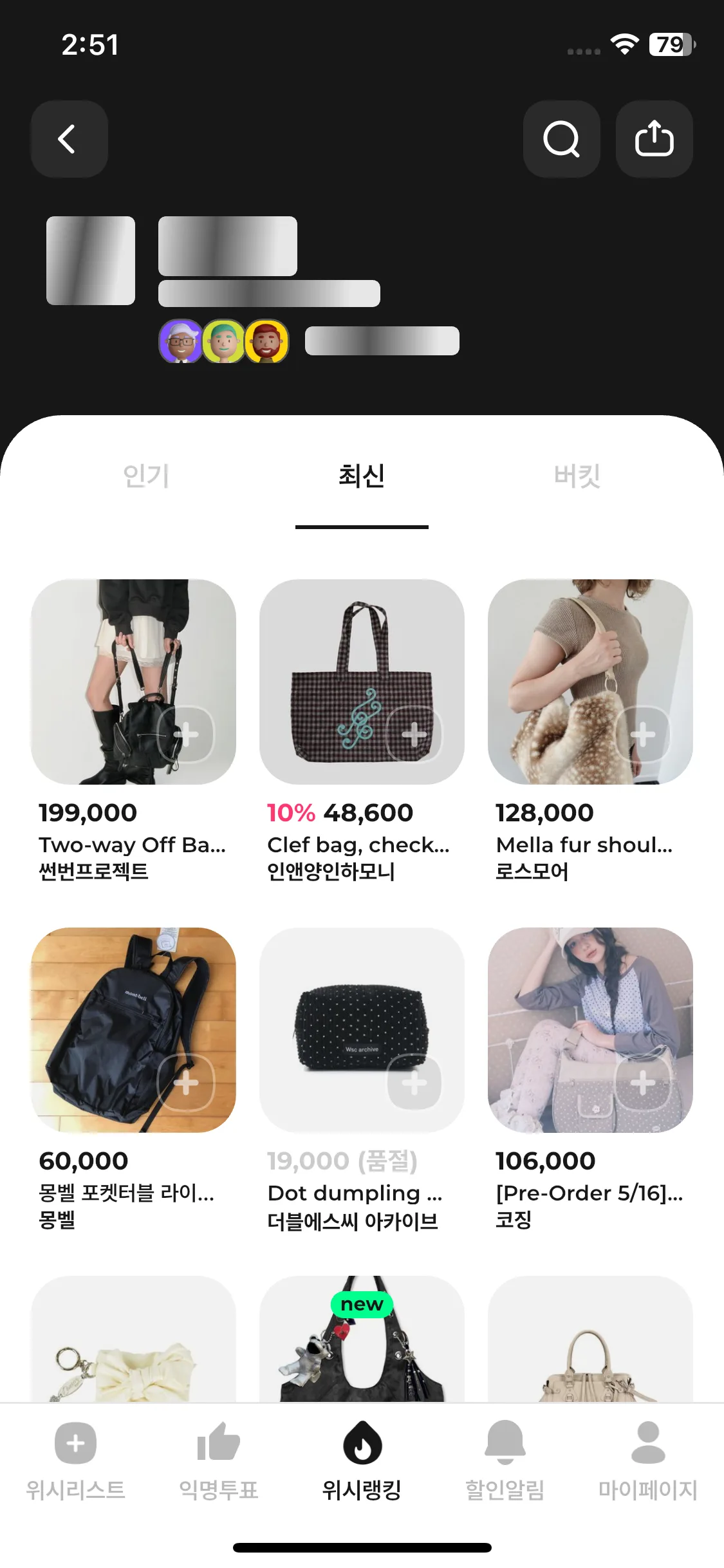Switch to the 인기 tab

tap(146, 476)
